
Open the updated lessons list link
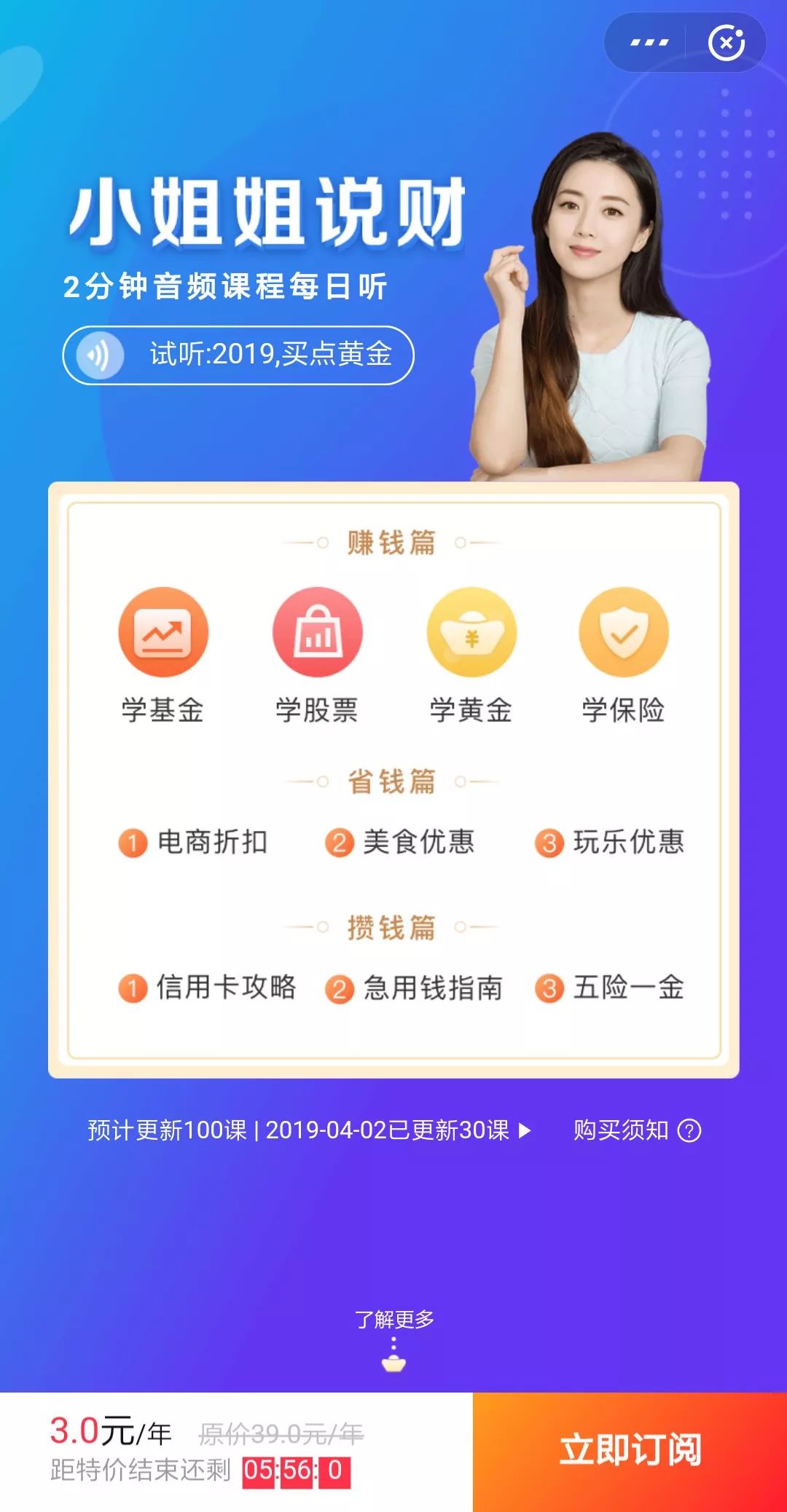[x=310, y=1130]
